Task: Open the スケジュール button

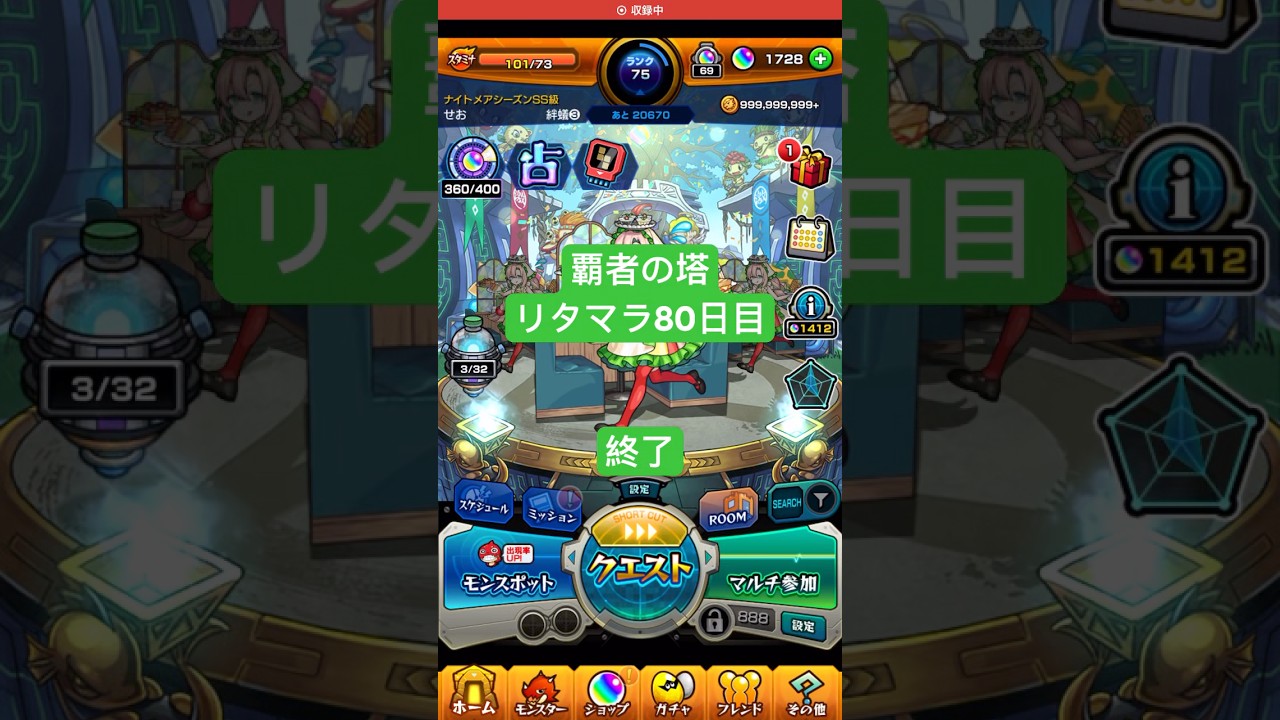Action: tap(483, 504)
